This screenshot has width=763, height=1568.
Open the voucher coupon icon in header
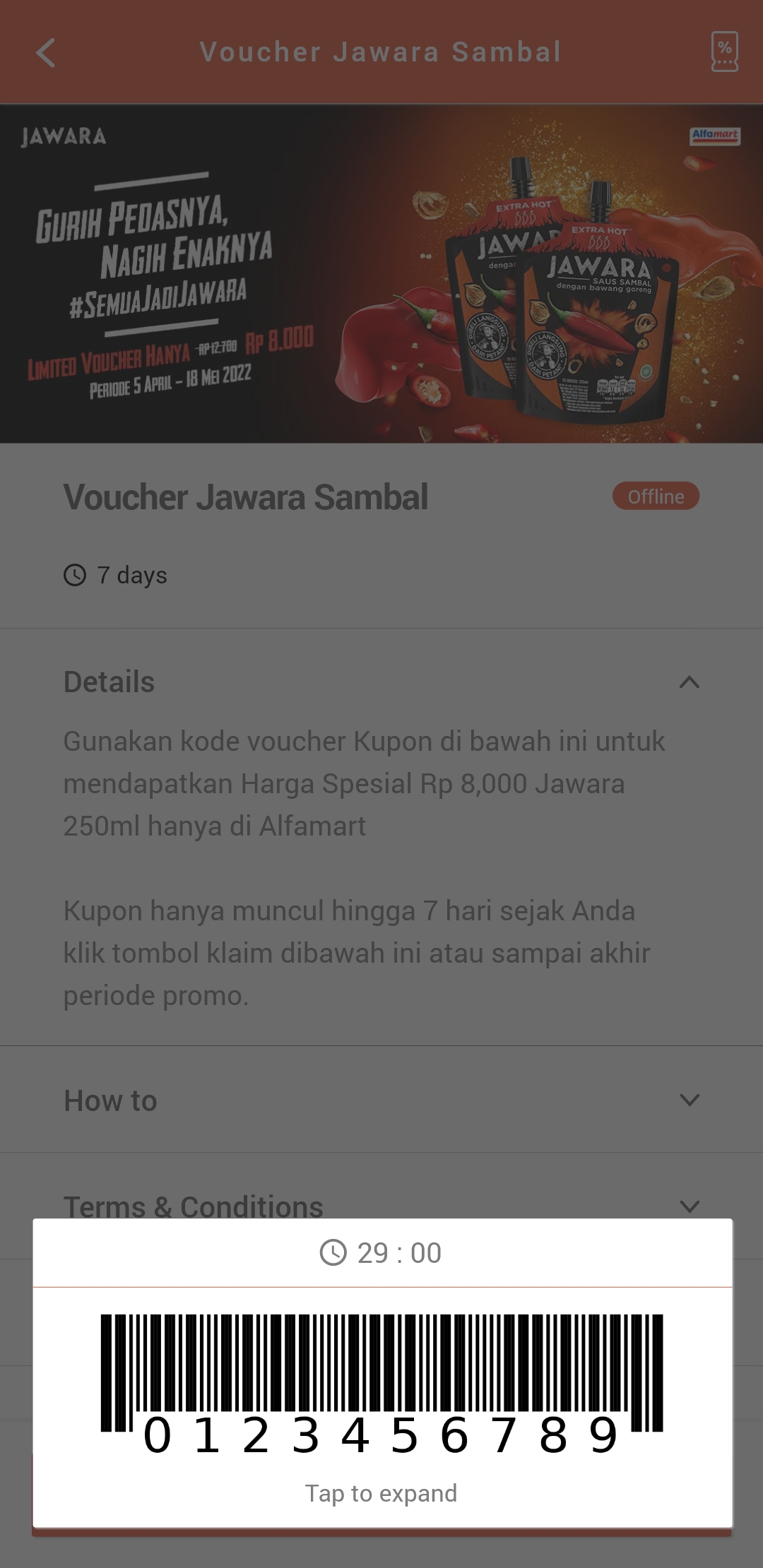pos(724,52)
